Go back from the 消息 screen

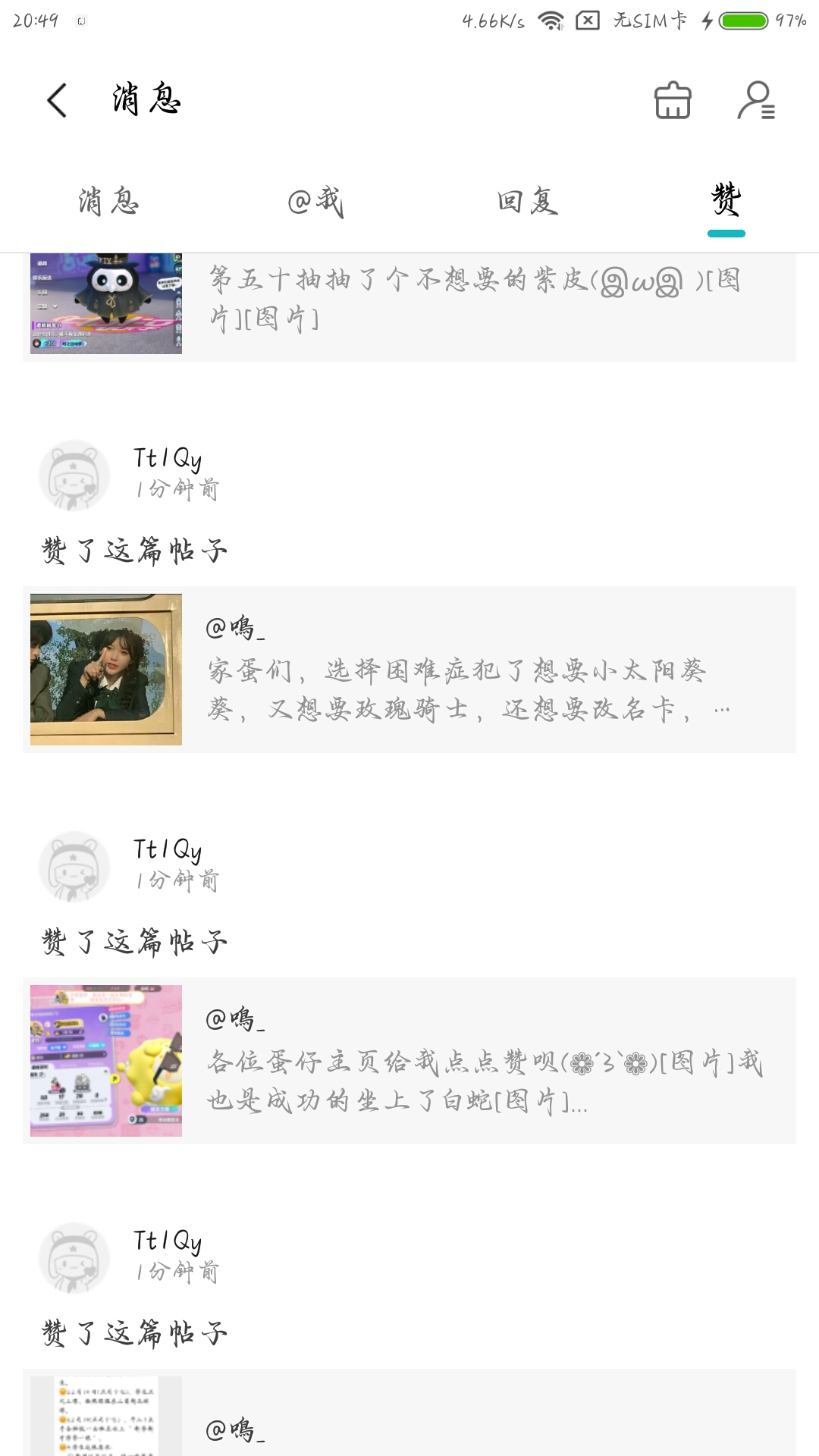pyautogui.click(x=57, y=100)
